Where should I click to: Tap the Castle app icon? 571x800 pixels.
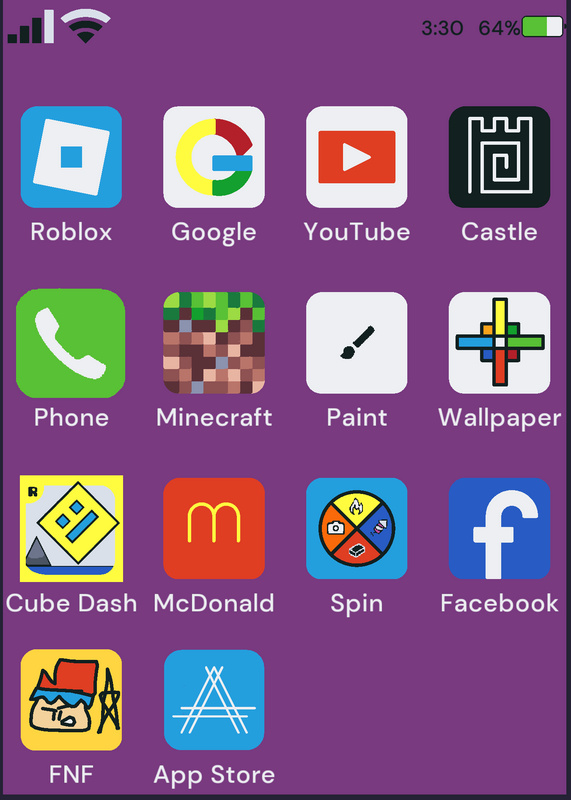500,157
